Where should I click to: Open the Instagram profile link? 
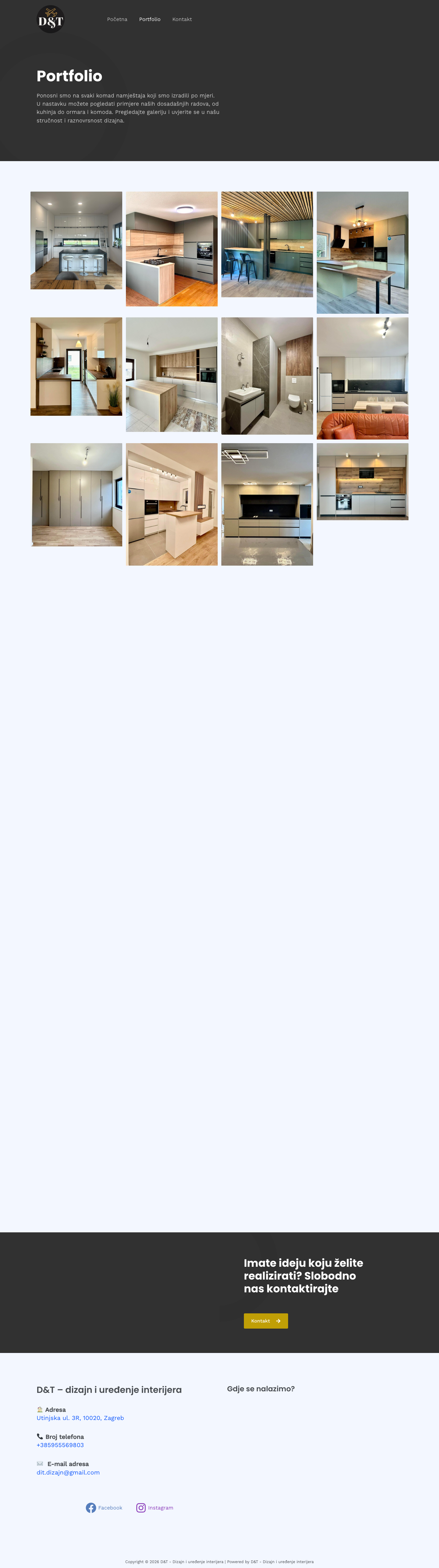155,1508
